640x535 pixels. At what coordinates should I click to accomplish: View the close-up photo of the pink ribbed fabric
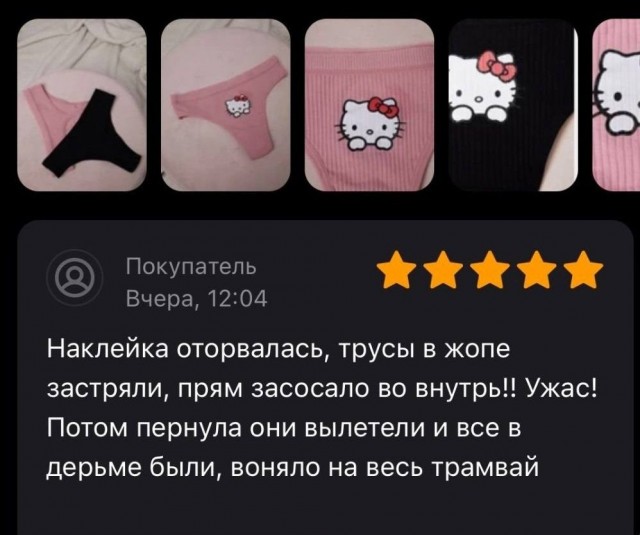click(x=369, y=105)
